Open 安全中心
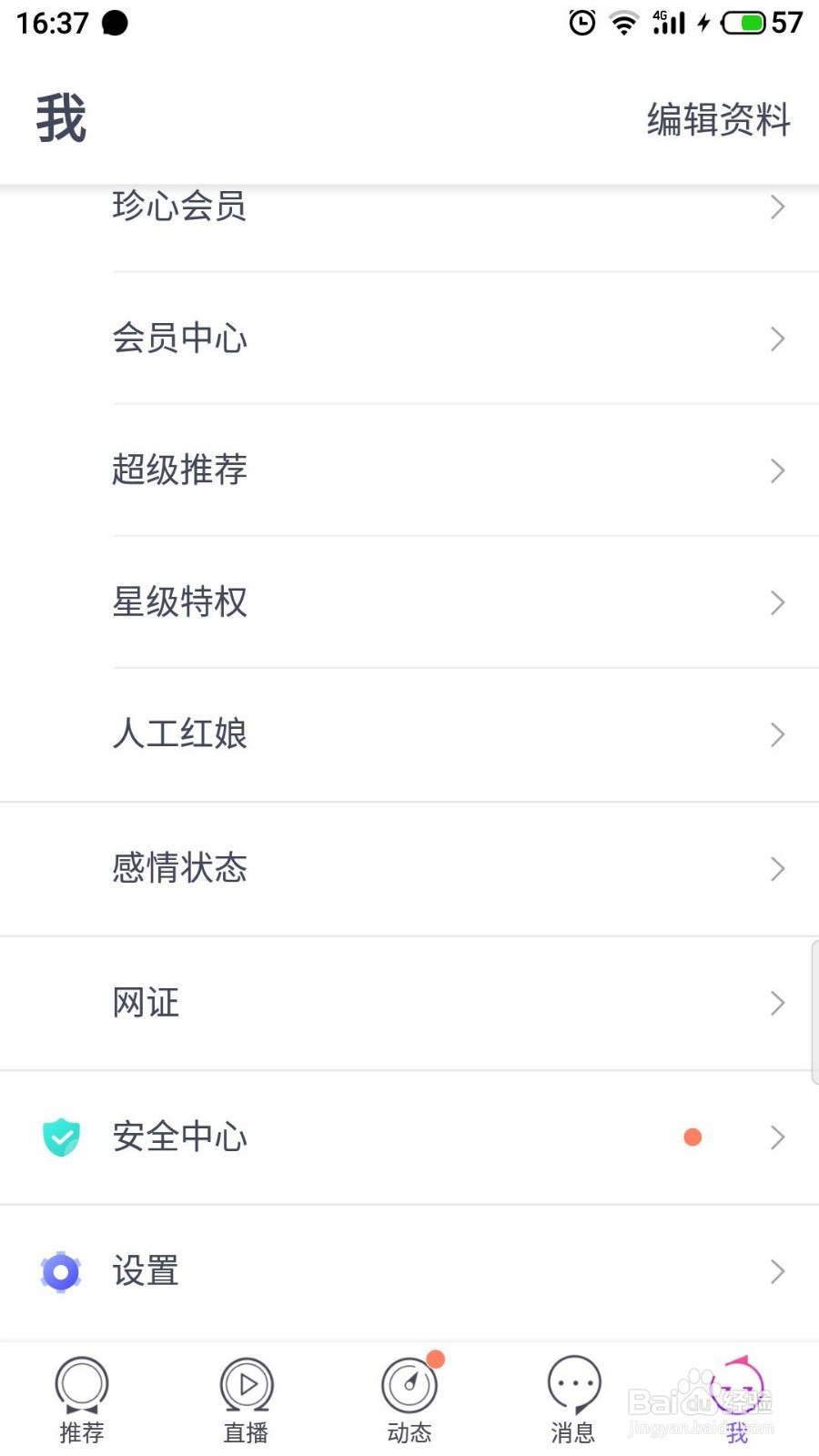Screen dimensions: 819x1456 coord(409,1137)
